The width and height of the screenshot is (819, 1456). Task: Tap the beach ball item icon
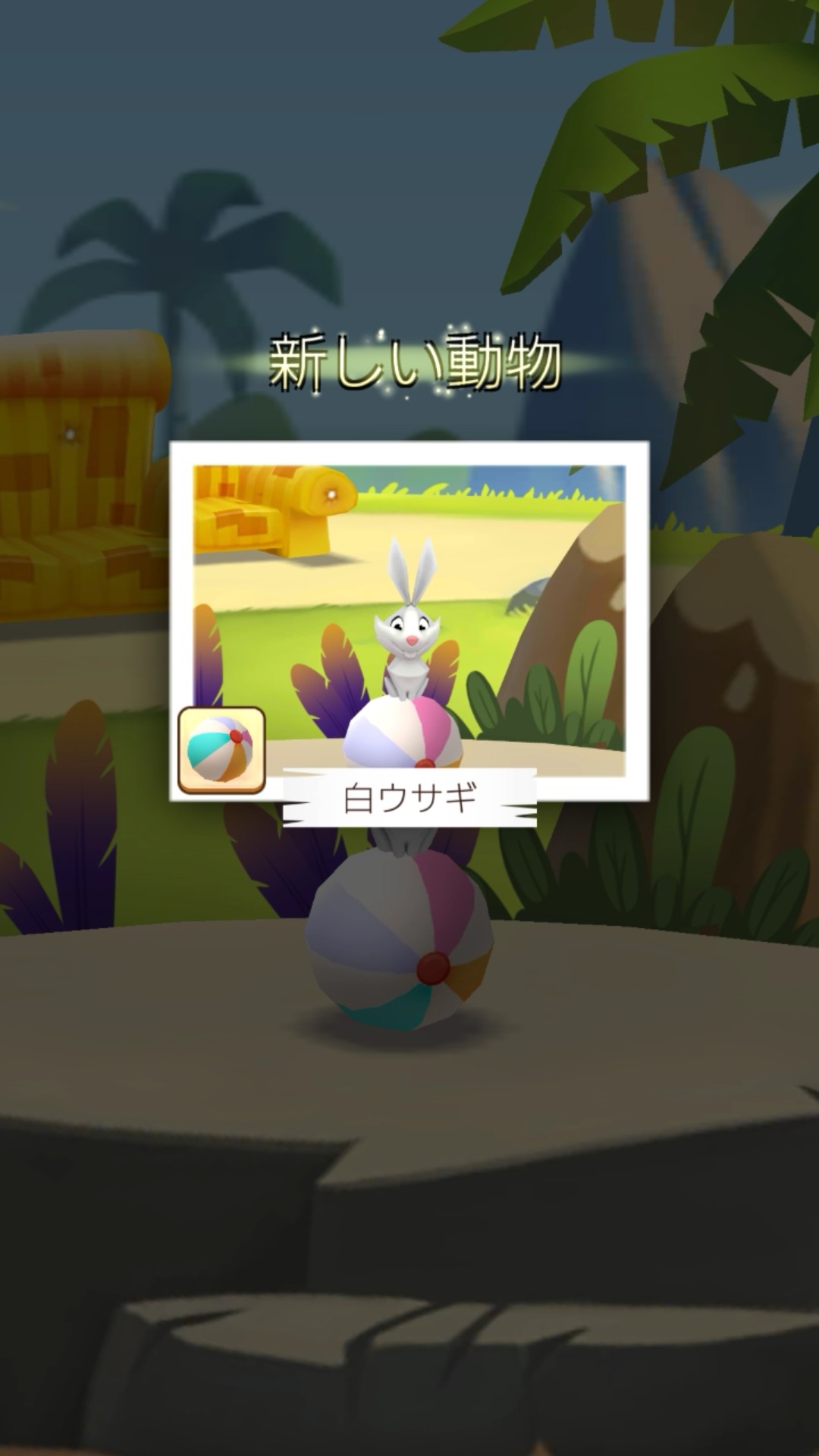coord(221,750)
